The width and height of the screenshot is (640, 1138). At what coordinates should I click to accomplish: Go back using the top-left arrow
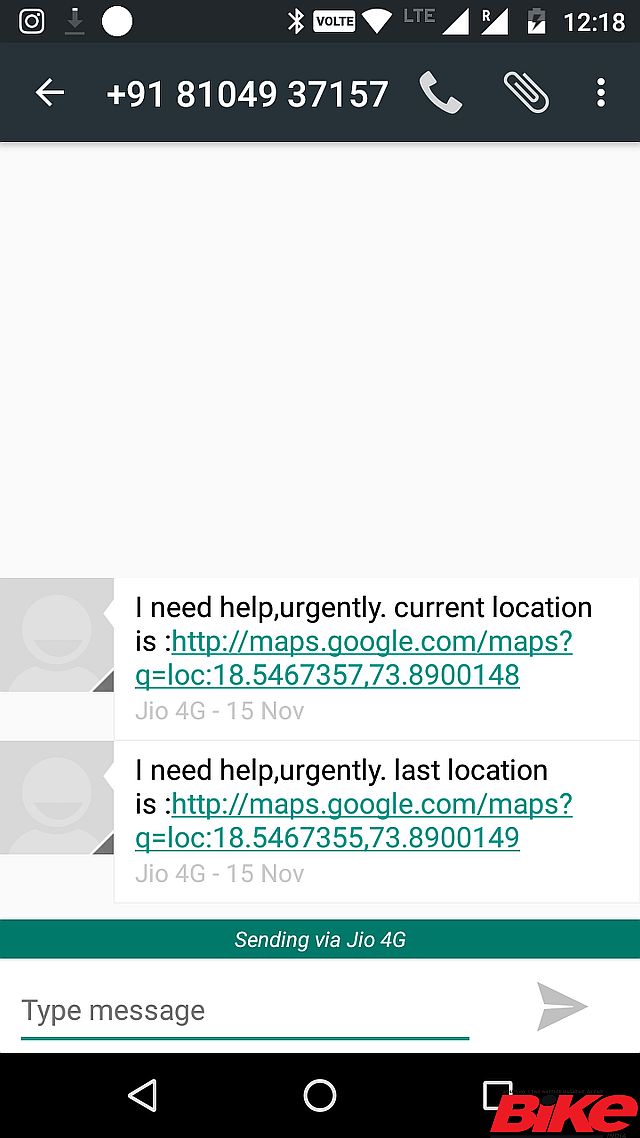pyautogui.click(x=49, y=93)
